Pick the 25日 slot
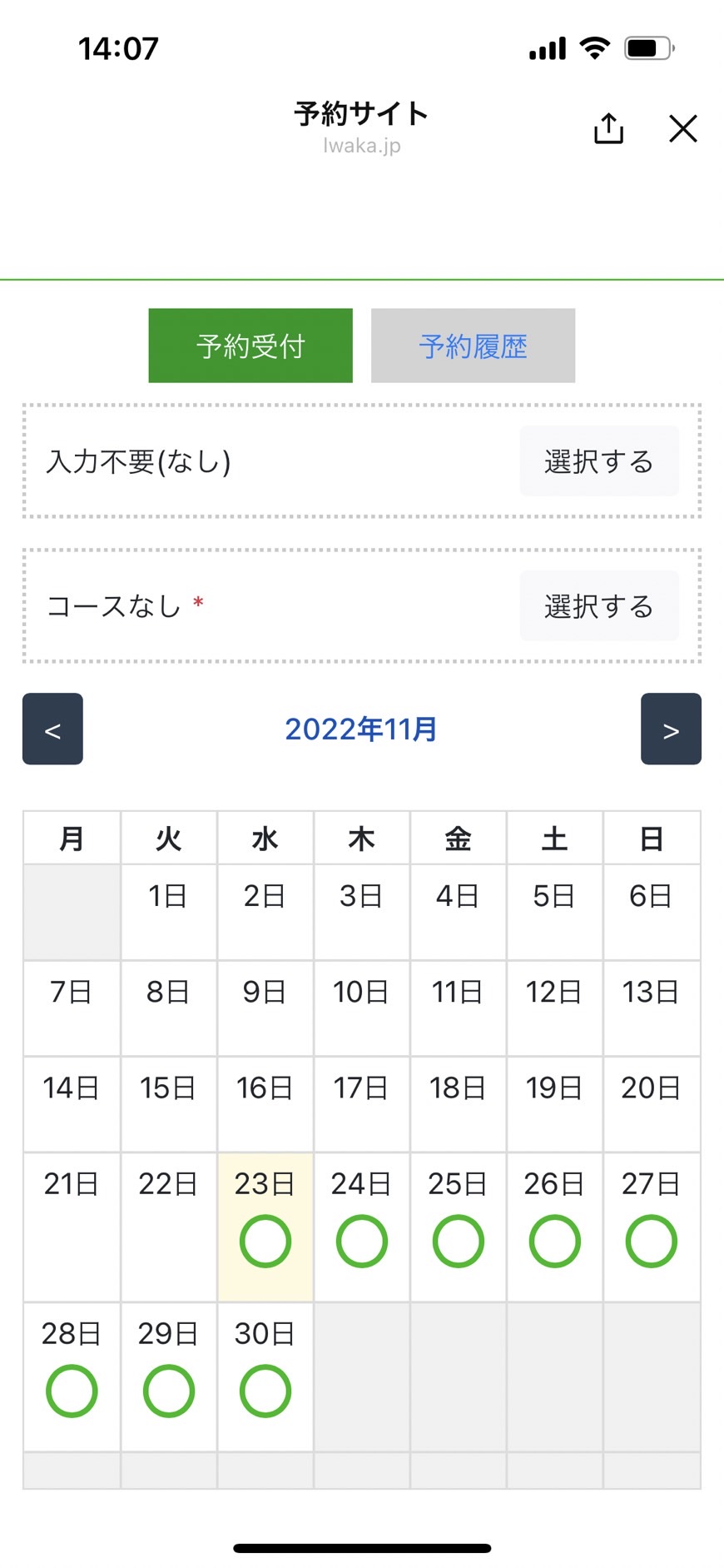Viewport: 724px width, 1568px height. [459, 1227]
